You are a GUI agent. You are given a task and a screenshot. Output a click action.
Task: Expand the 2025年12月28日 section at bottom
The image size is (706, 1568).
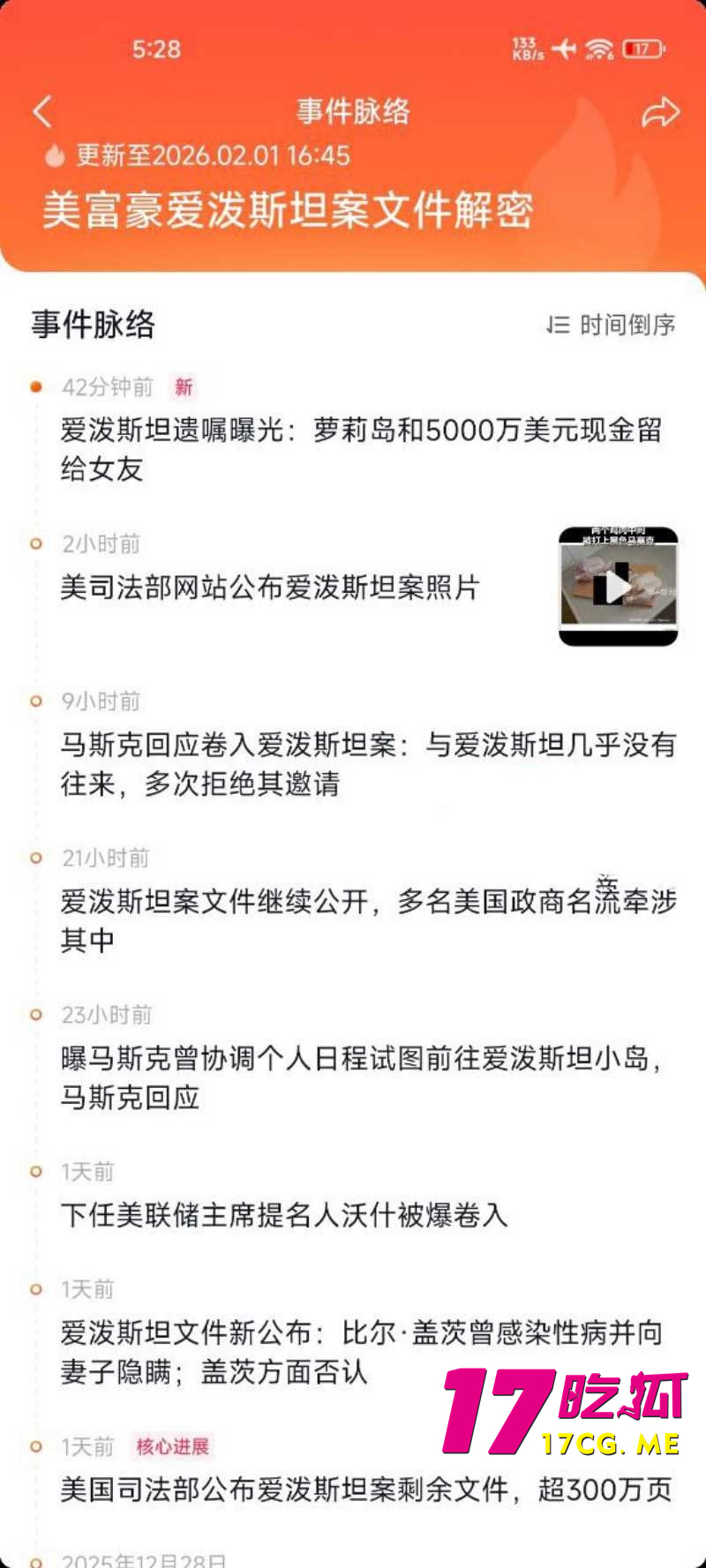141,1562
